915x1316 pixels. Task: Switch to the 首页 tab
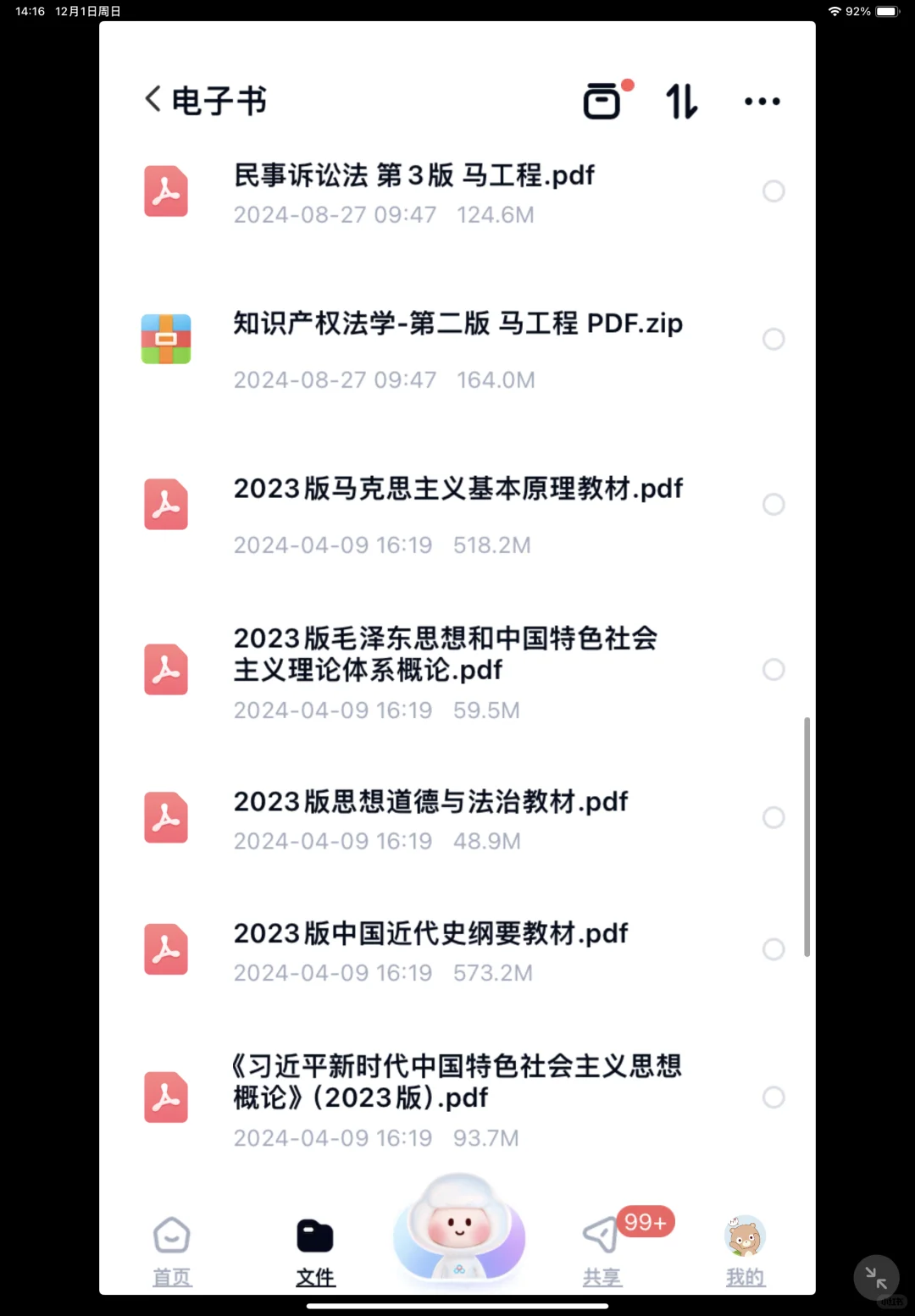click(172, 1251)
